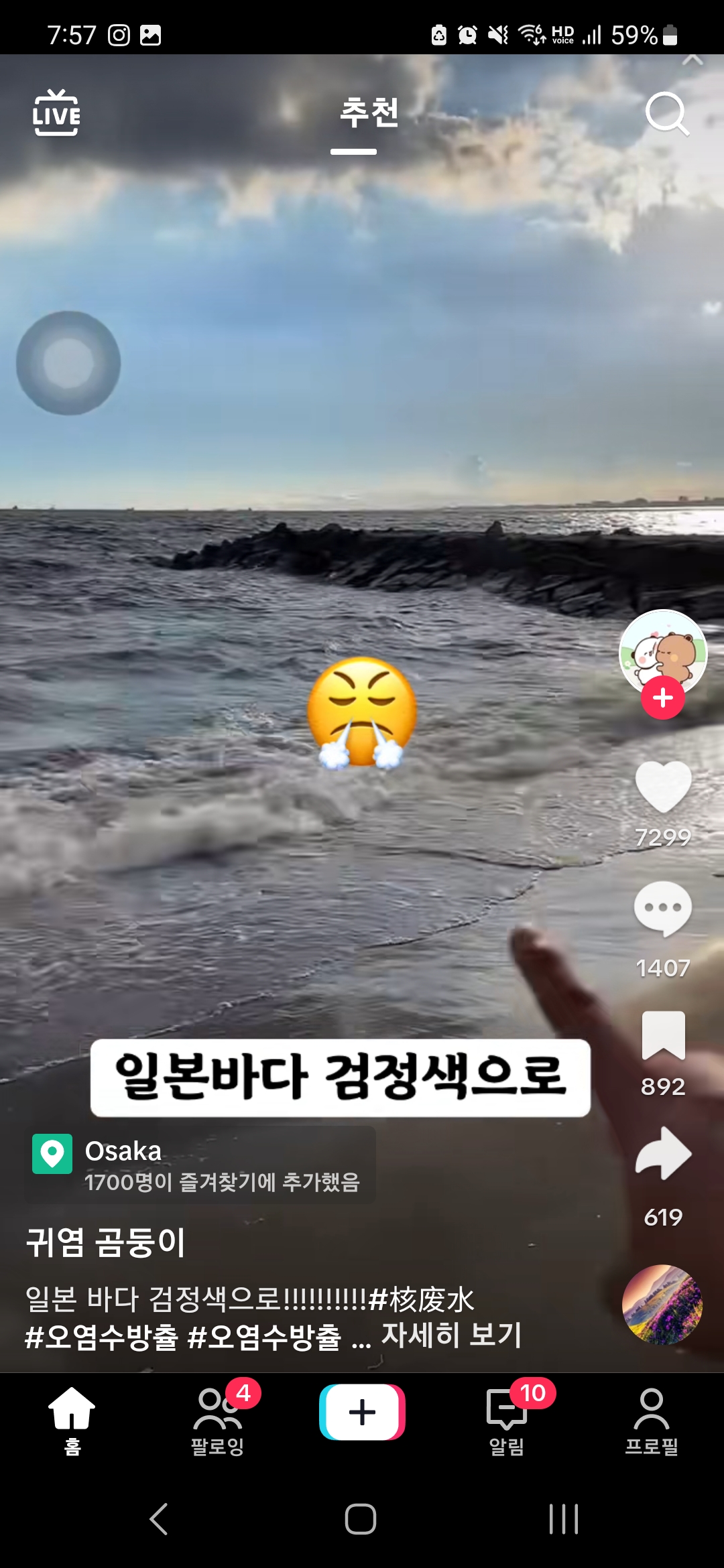The width and height of the screenshot is (724, 1568).
Task: Open the LIVE streams icon
Action: point(56,113)
